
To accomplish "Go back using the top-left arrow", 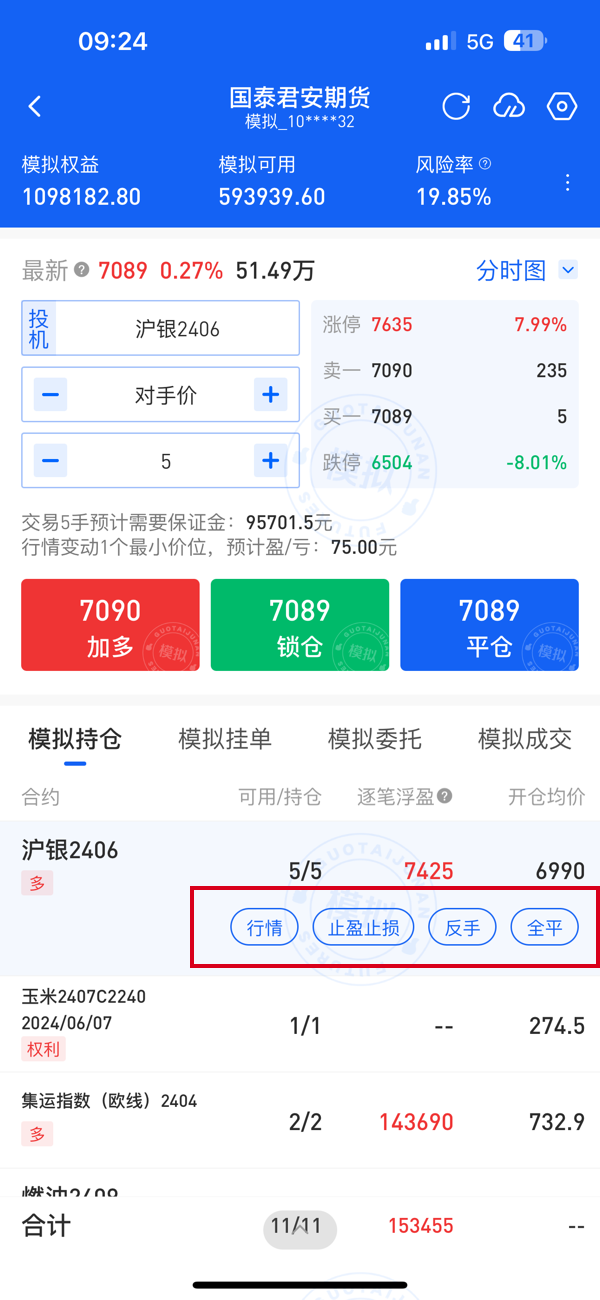I will [x=35, y=107].
